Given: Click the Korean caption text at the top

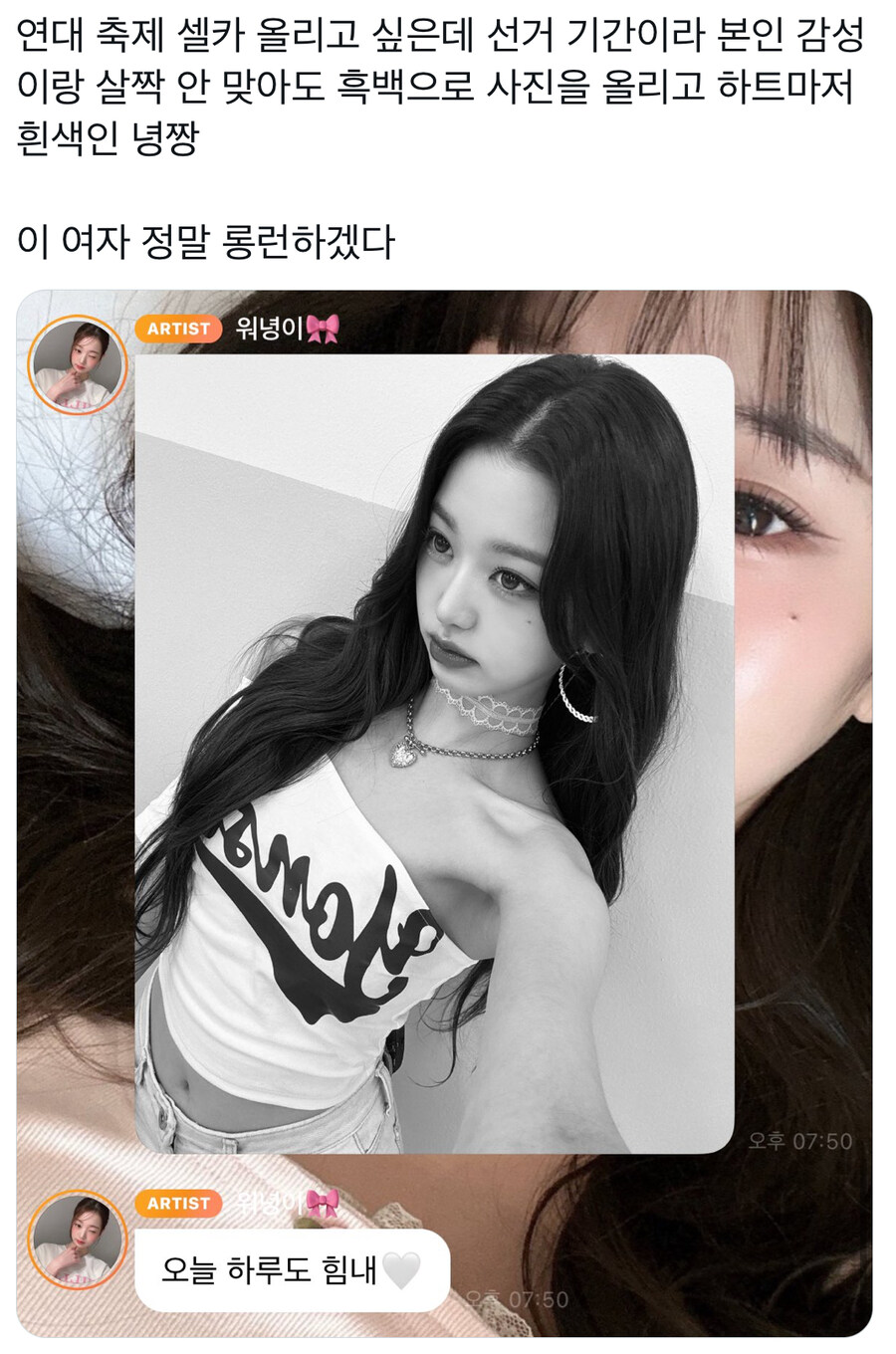Looking at the screenshot, I should point(438,85).
